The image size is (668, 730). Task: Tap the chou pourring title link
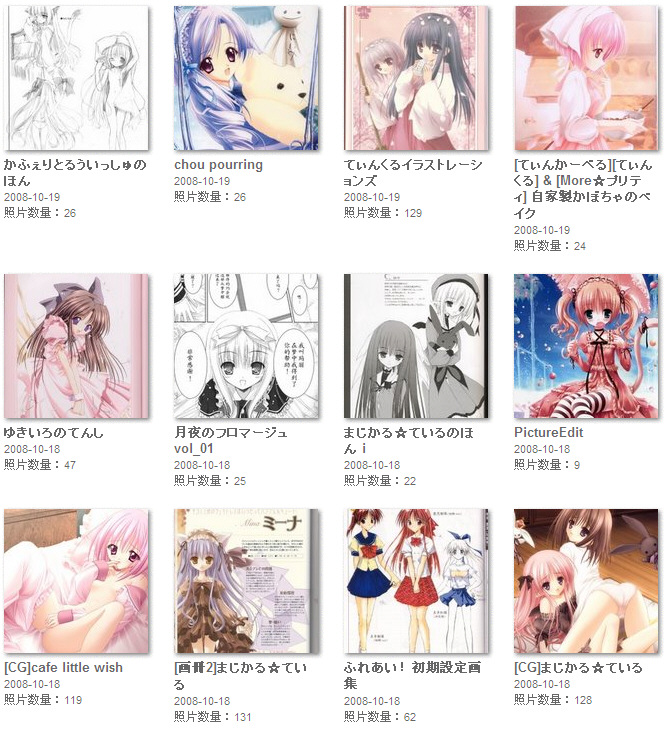click(x=218, y=165)
